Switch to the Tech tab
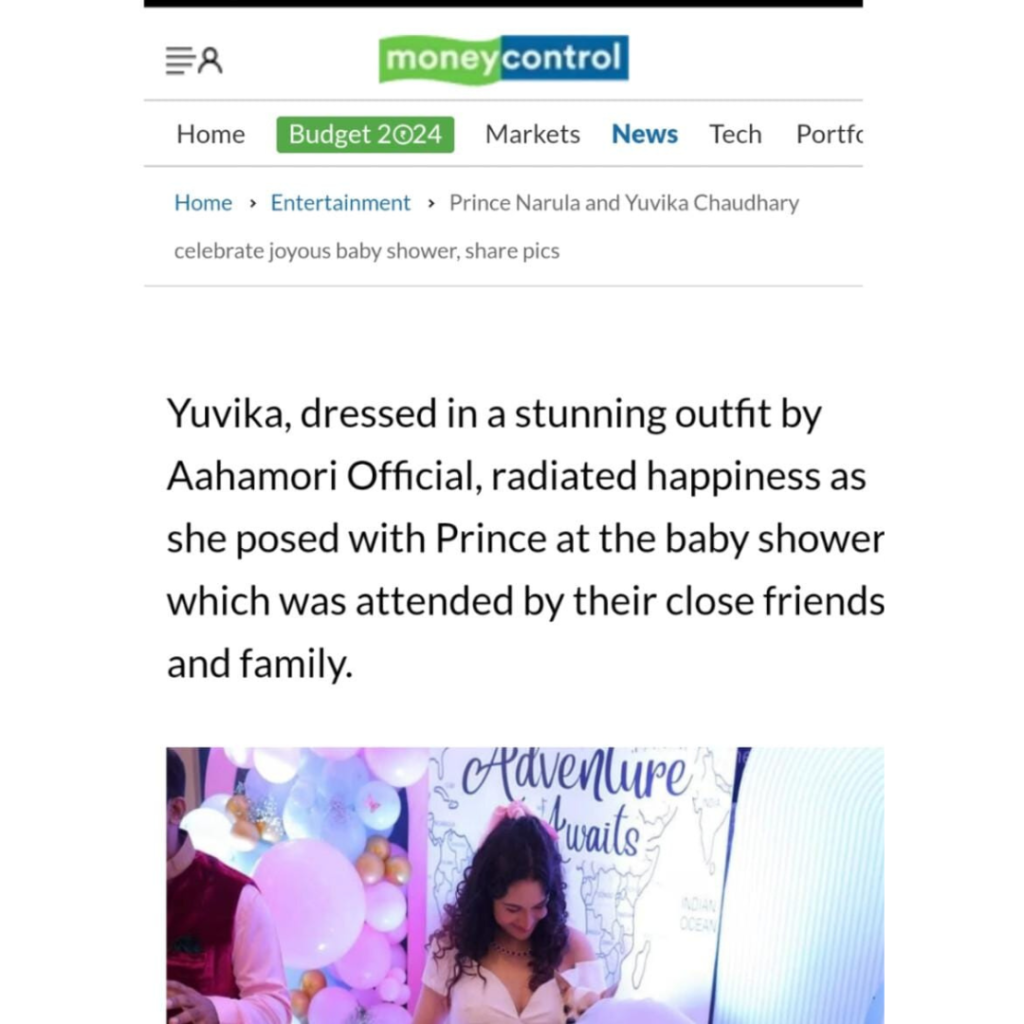Viewport: 1024px width, 1024px height. pos(735,134)
